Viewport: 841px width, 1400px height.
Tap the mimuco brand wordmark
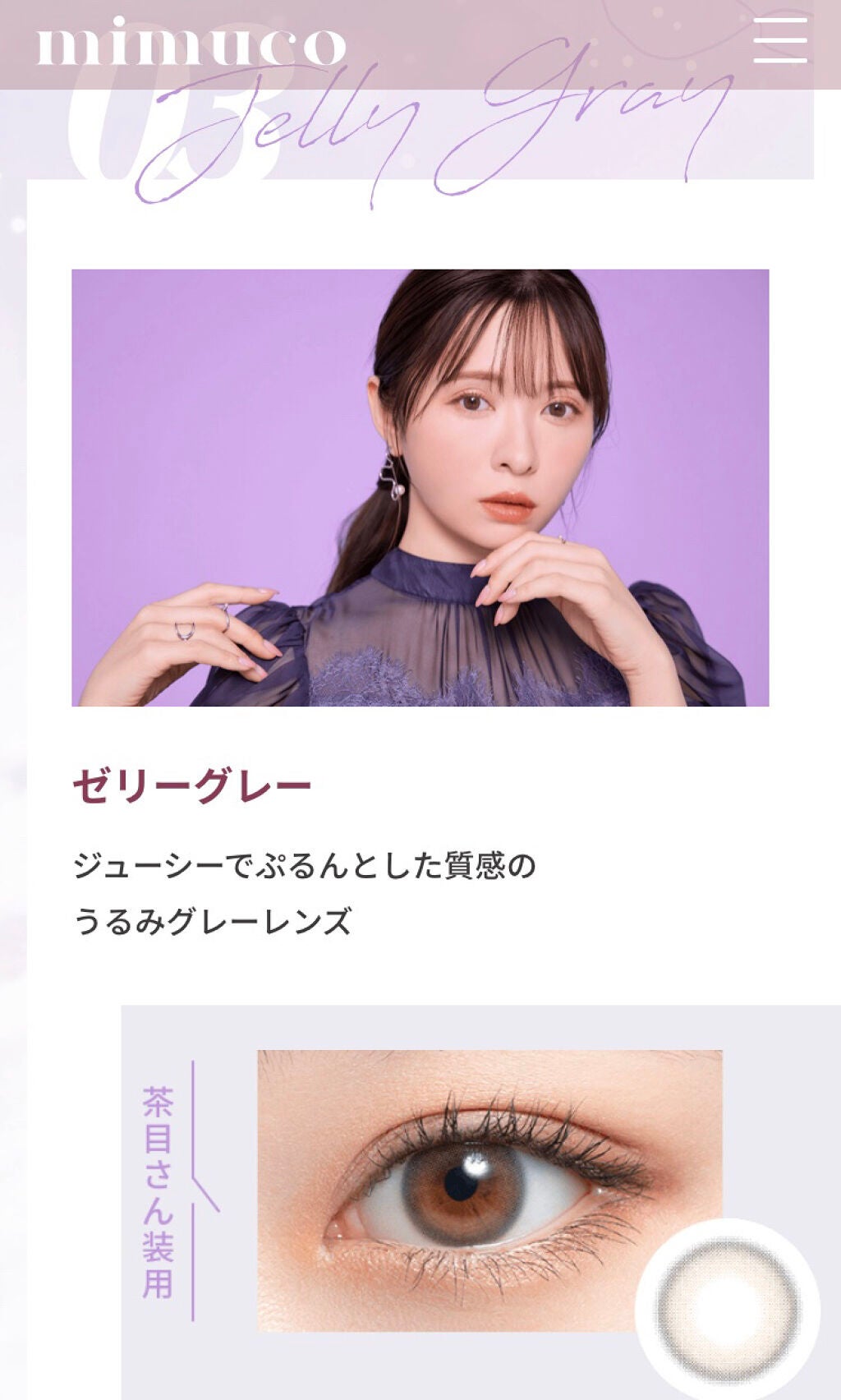[x=191, y=47]
